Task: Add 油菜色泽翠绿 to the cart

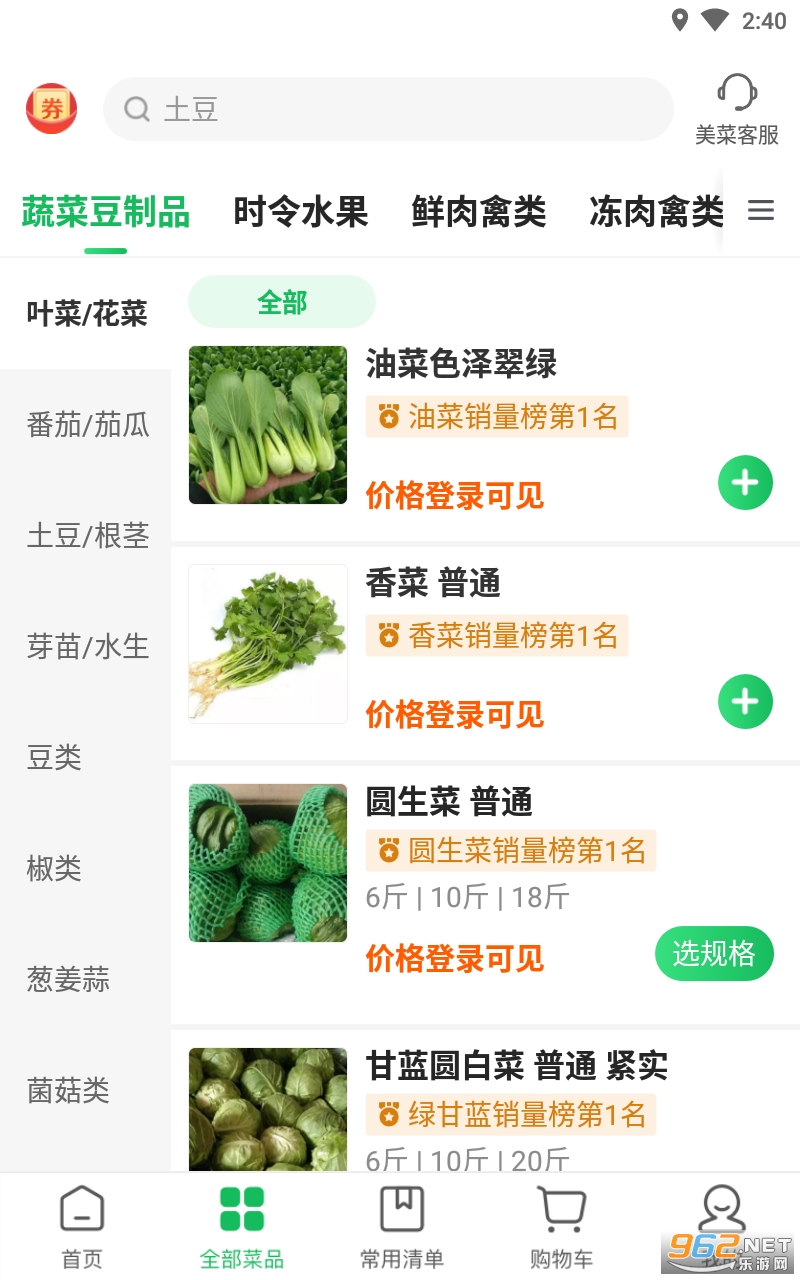Action: [x=745, y=483]
